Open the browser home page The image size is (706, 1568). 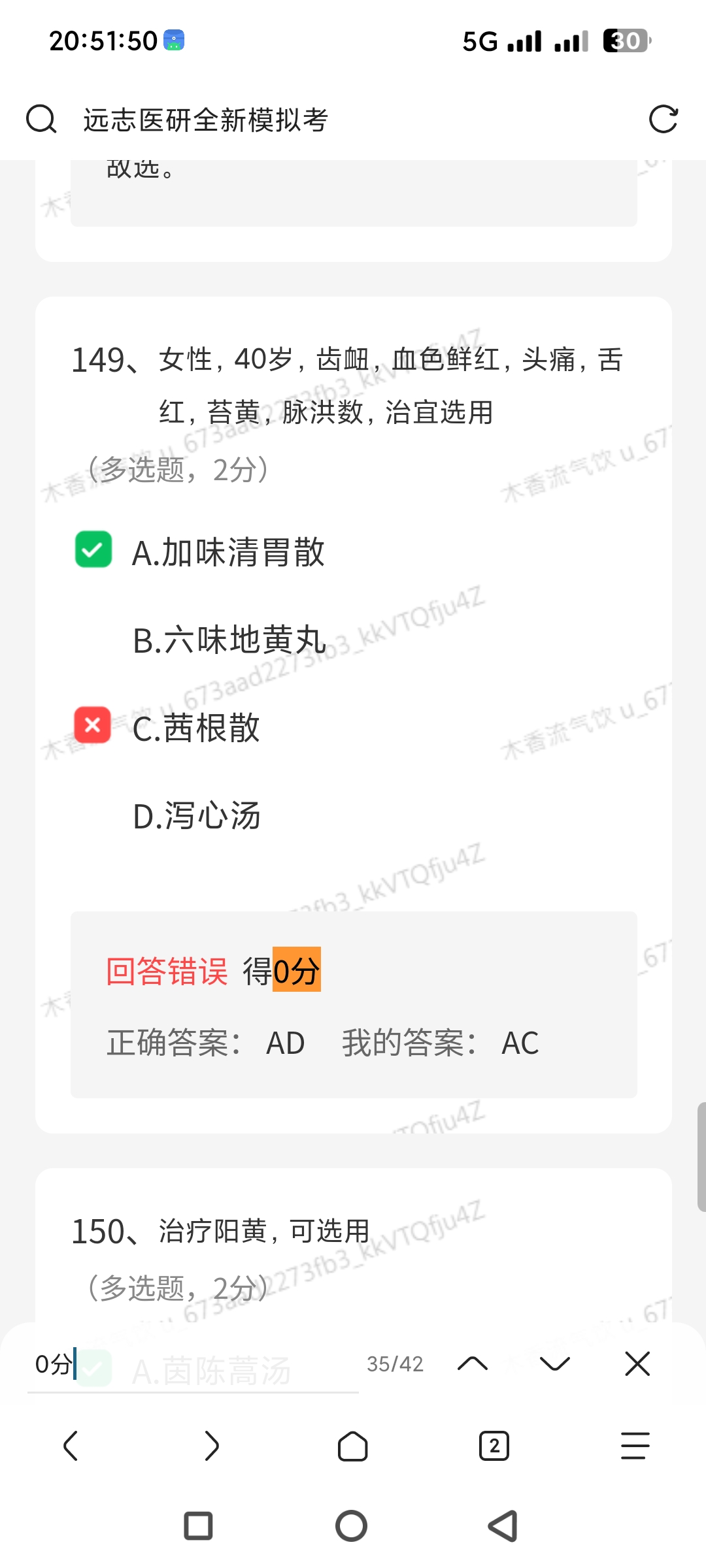click(353, 1445)
